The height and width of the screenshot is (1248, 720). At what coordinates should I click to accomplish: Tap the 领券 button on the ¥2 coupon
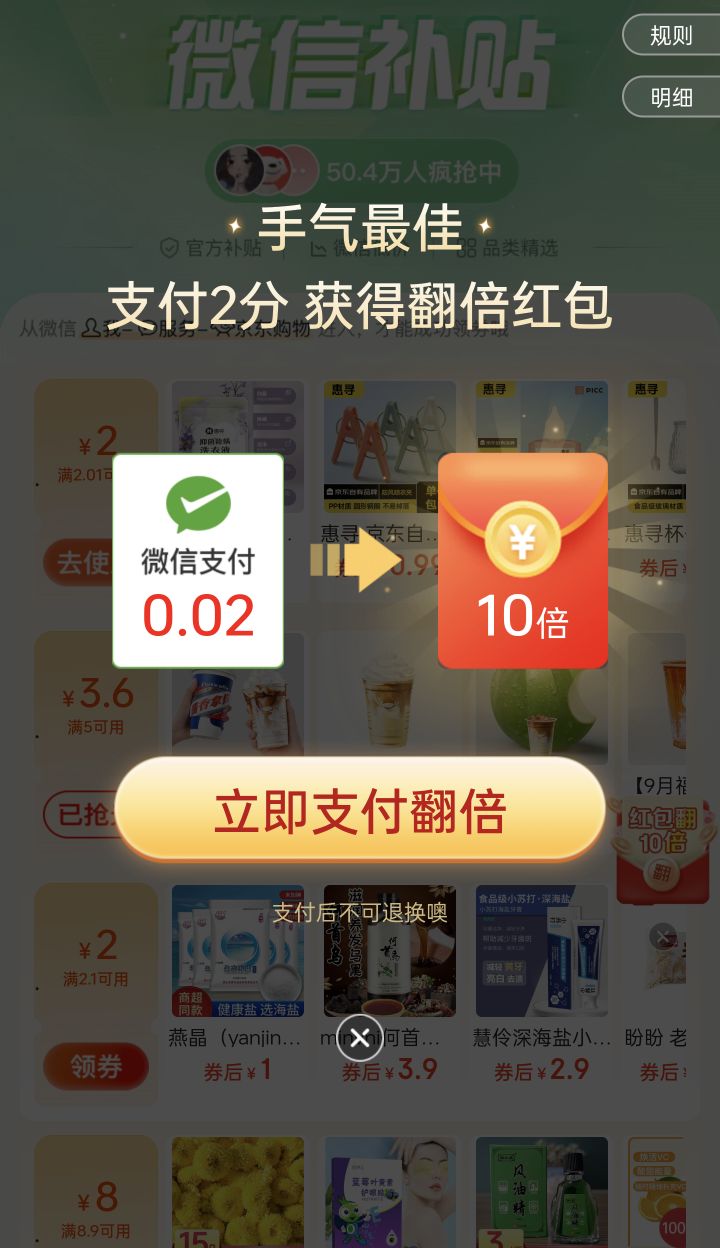tap(95, 1067)
